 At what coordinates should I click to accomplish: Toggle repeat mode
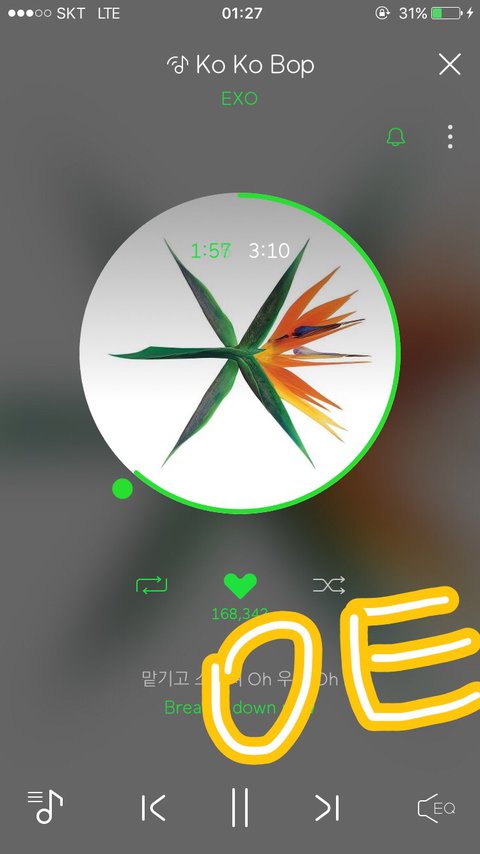(x=151, y=585)
